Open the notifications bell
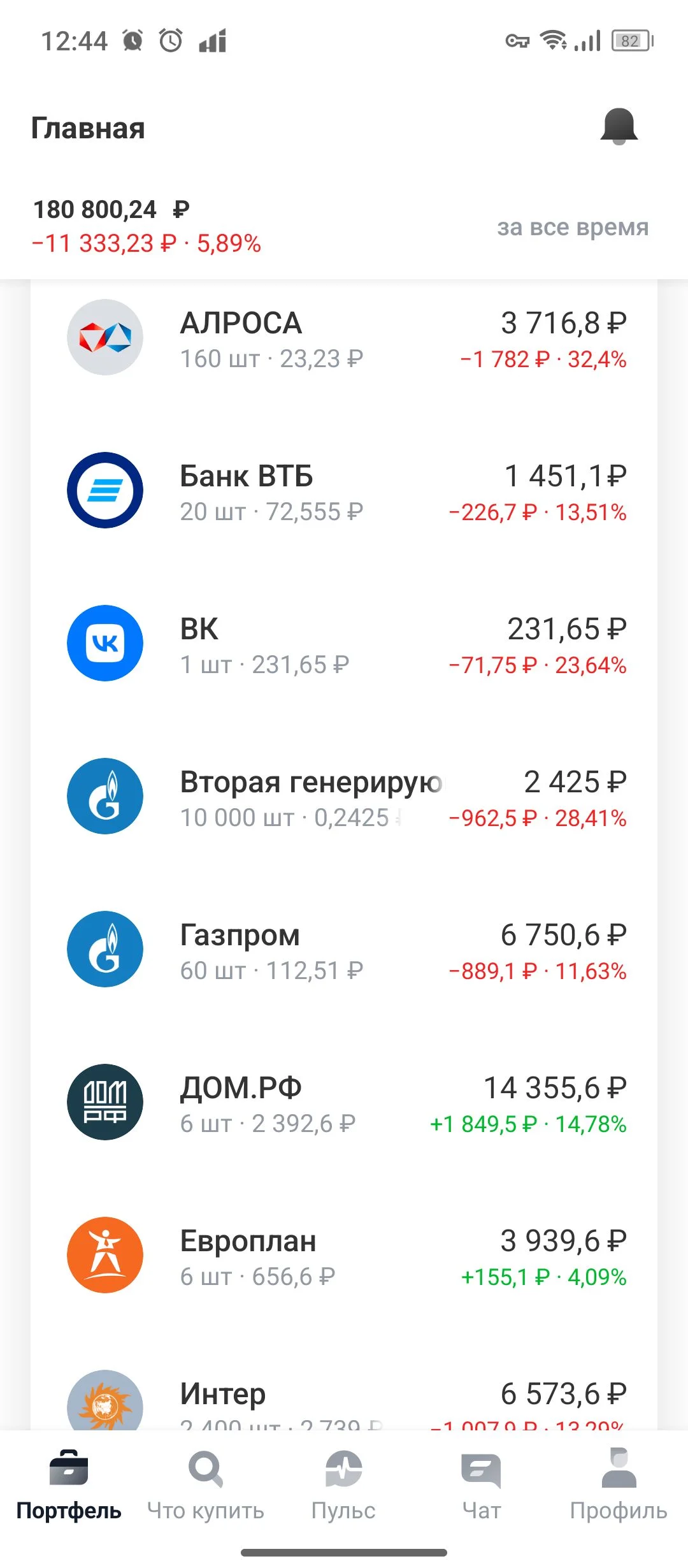Viewport: 688px width, 1568px height. (x=619, y=127)
